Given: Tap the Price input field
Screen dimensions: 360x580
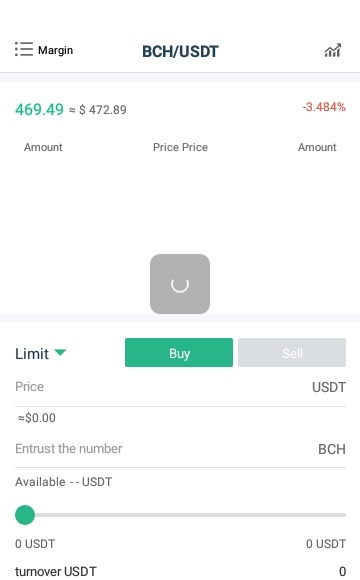Looking at the screenshot, I should click(x=180, y=387).
